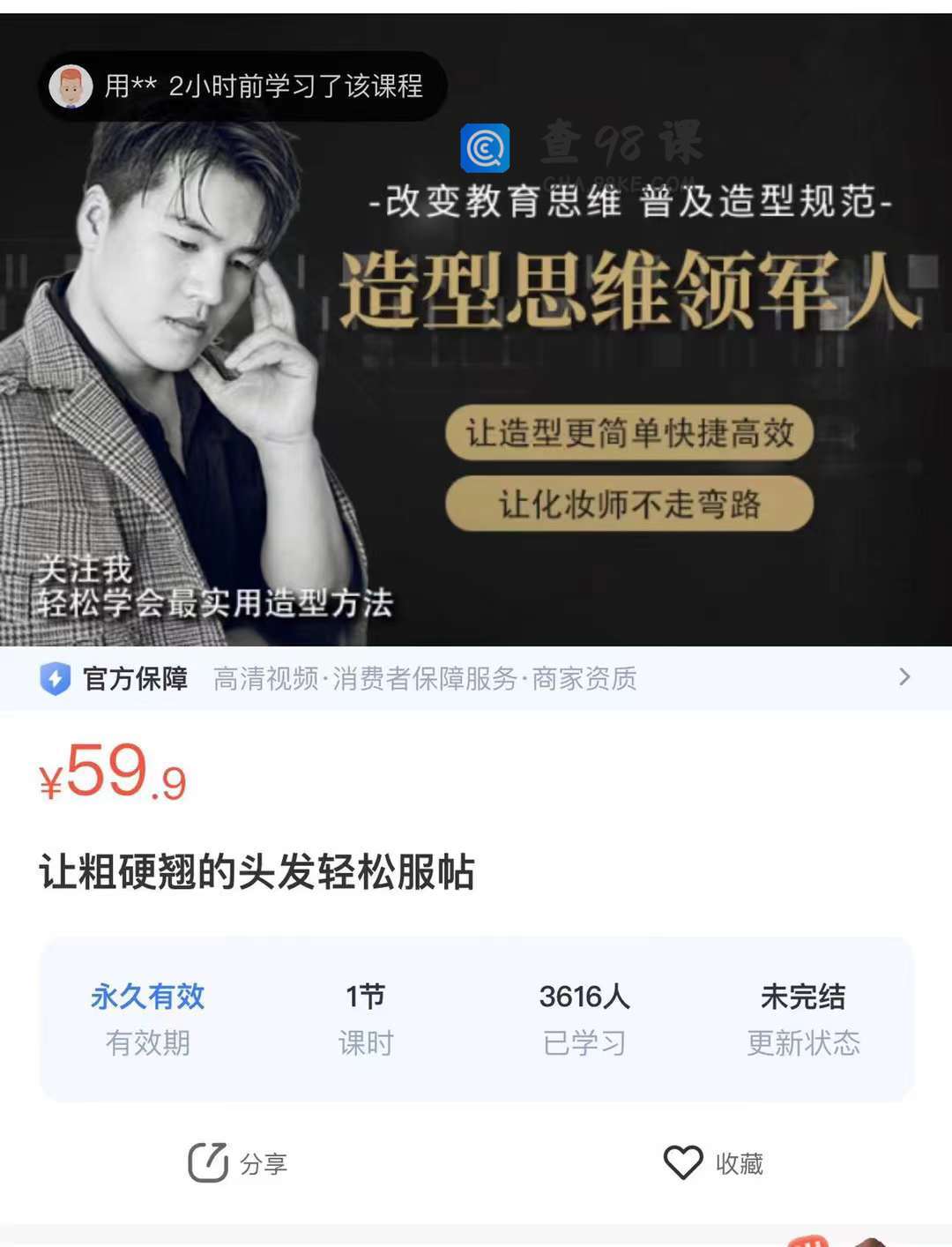Viewport: 952px width, 1247px height.
Task: Open the 官方保障 details row
Action: pyautogui.click(x=476, y=678)
